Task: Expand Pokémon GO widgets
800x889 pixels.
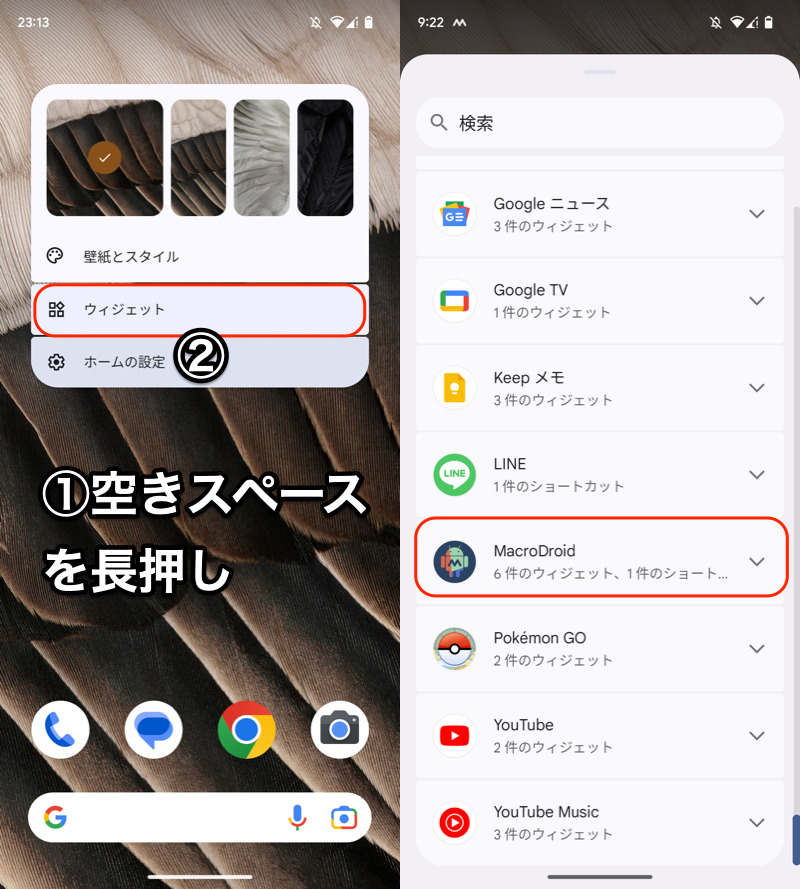Action: tap(757, 649)
